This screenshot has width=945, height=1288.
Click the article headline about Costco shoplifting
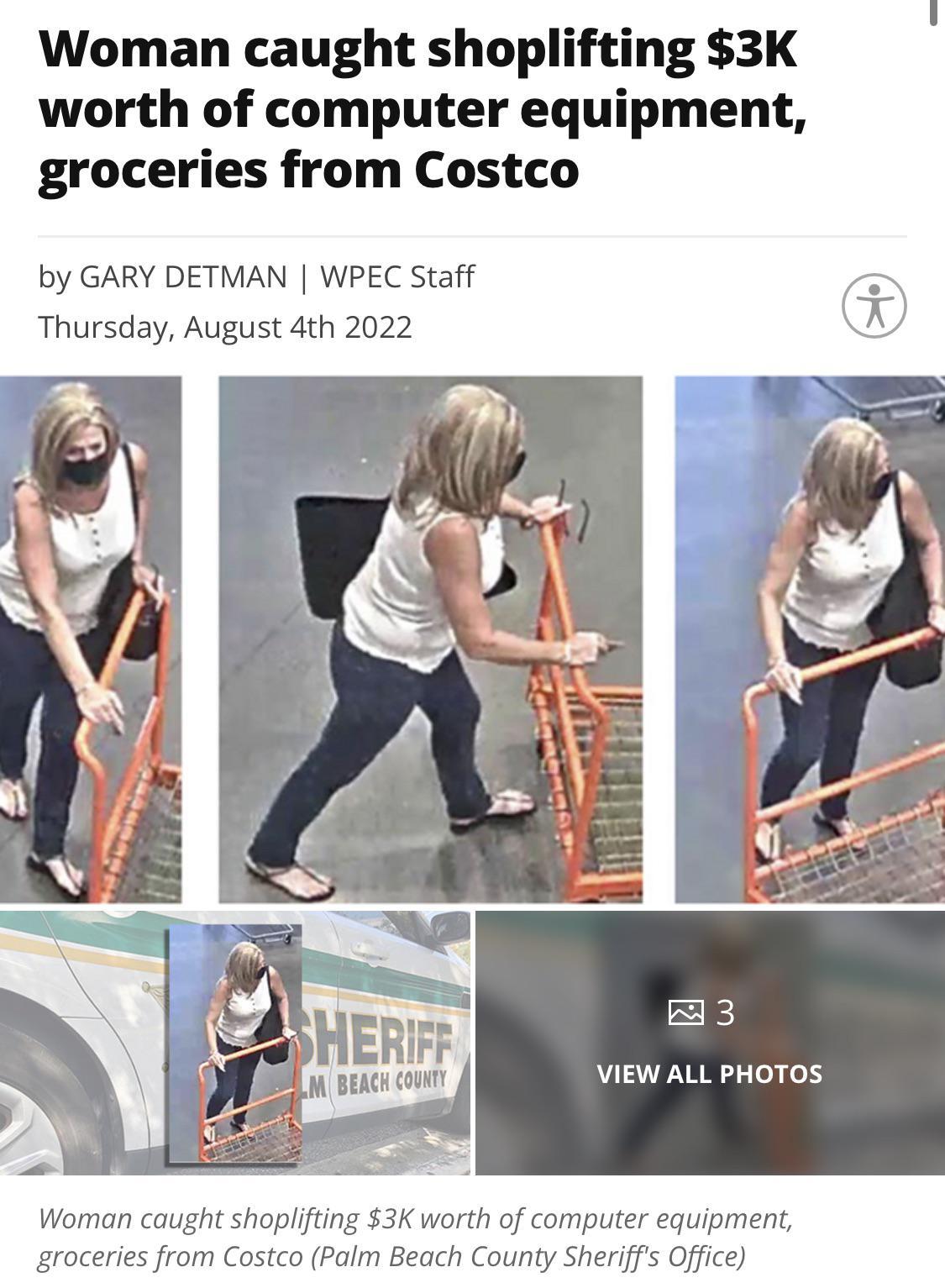click(420, 109)
